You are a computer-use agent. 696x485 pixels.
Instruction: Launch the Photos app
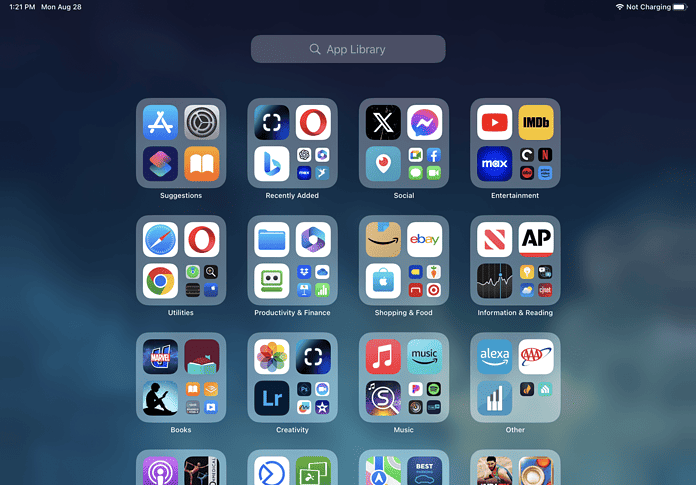(272, 357)
